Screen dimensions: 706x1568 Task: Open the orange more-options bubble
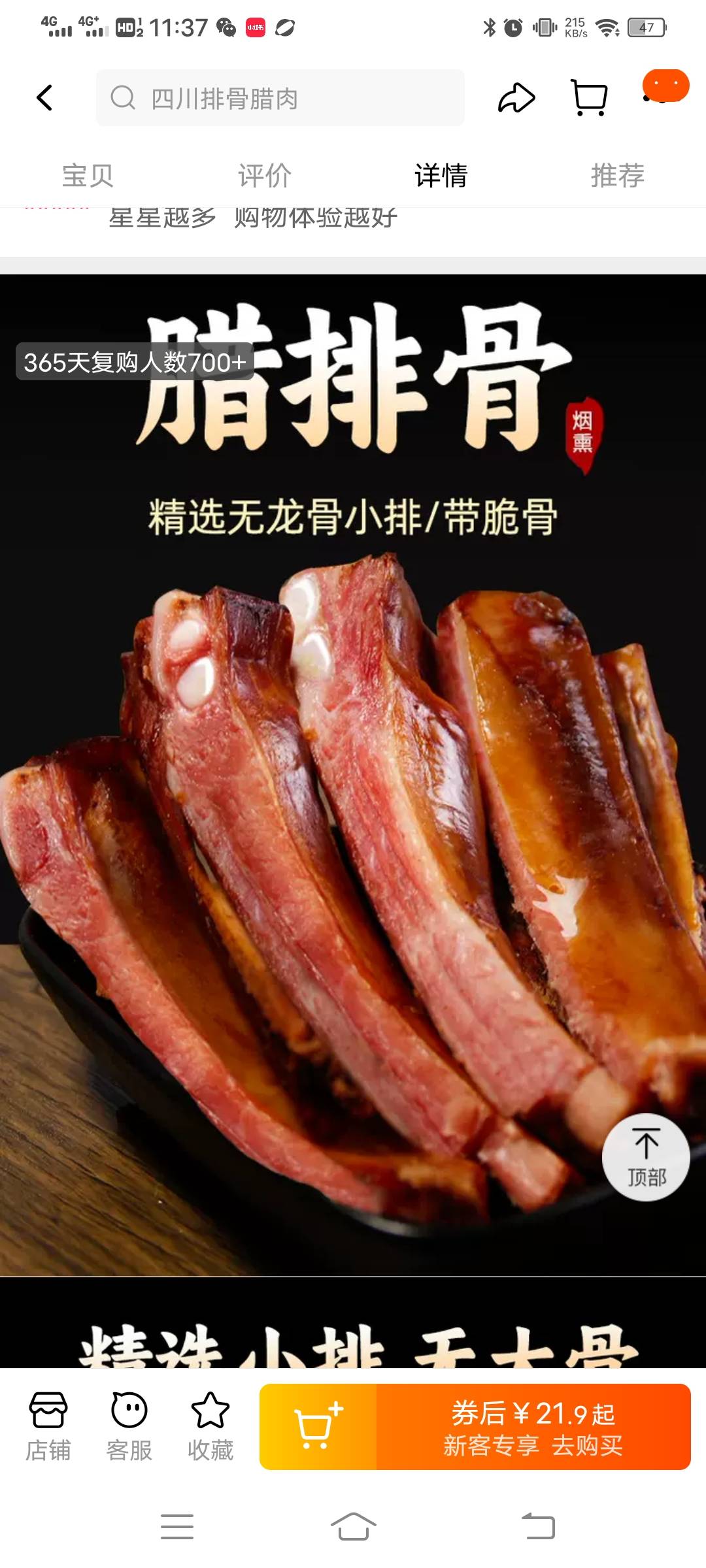tap(665, 86)
